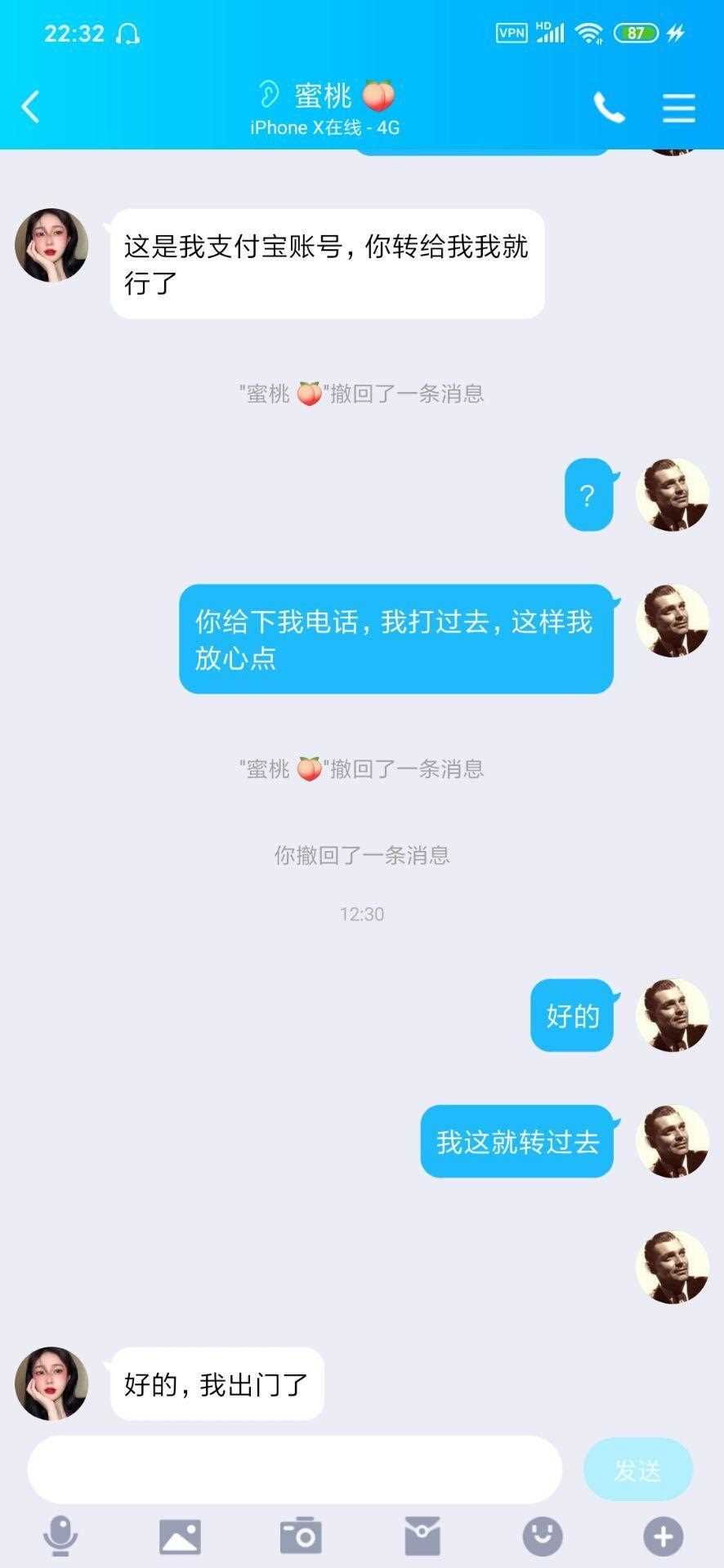724x1568 pixels.
Task: Expand more options with plus icon
Action: pos(663,1536)
